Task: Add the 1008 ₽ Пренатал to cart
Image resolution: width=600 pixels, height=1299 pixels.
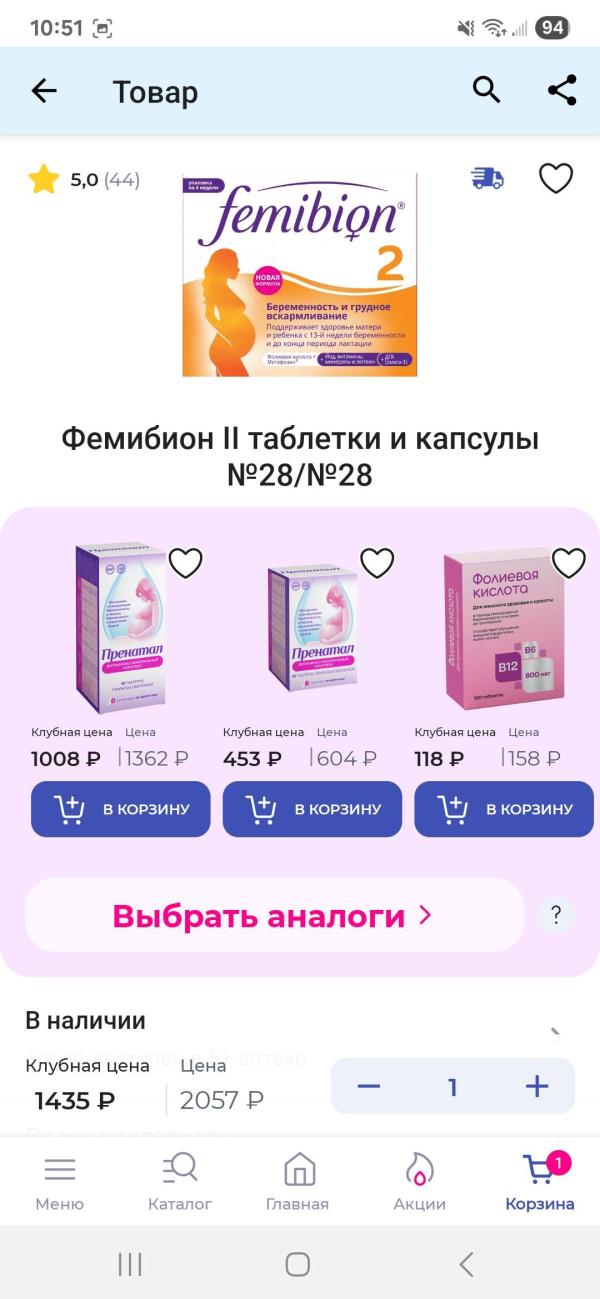Action: [x=121, y=809]
